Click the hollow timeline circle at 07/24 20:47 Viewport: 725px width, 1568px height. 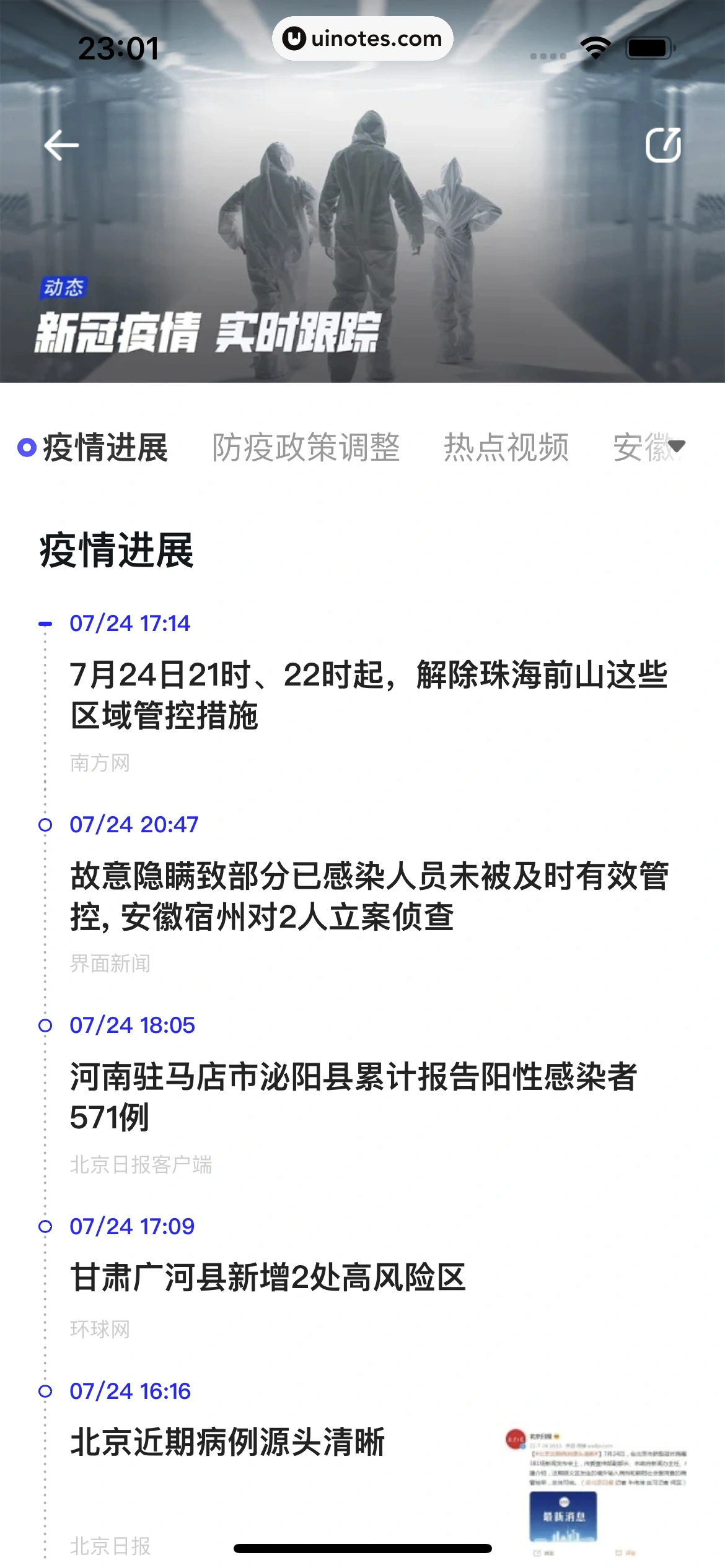pos(44,824)
